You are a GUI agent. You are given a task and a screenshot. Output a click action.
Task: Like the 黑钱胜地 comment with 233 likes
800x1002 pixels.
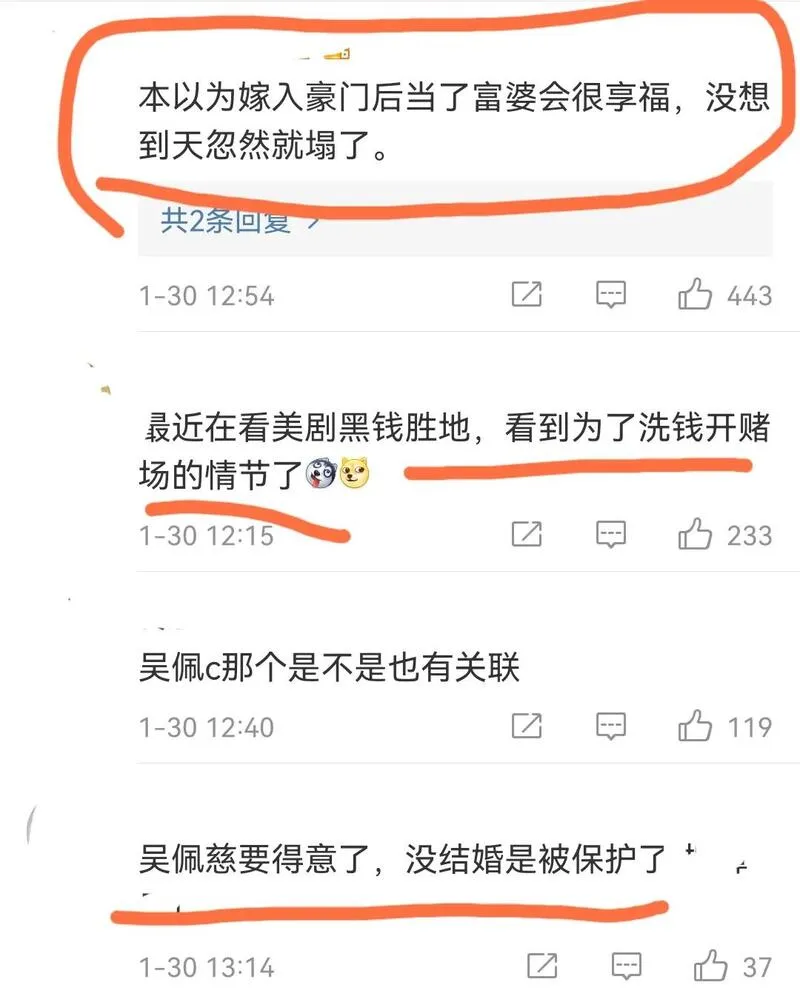click(695, 535)
